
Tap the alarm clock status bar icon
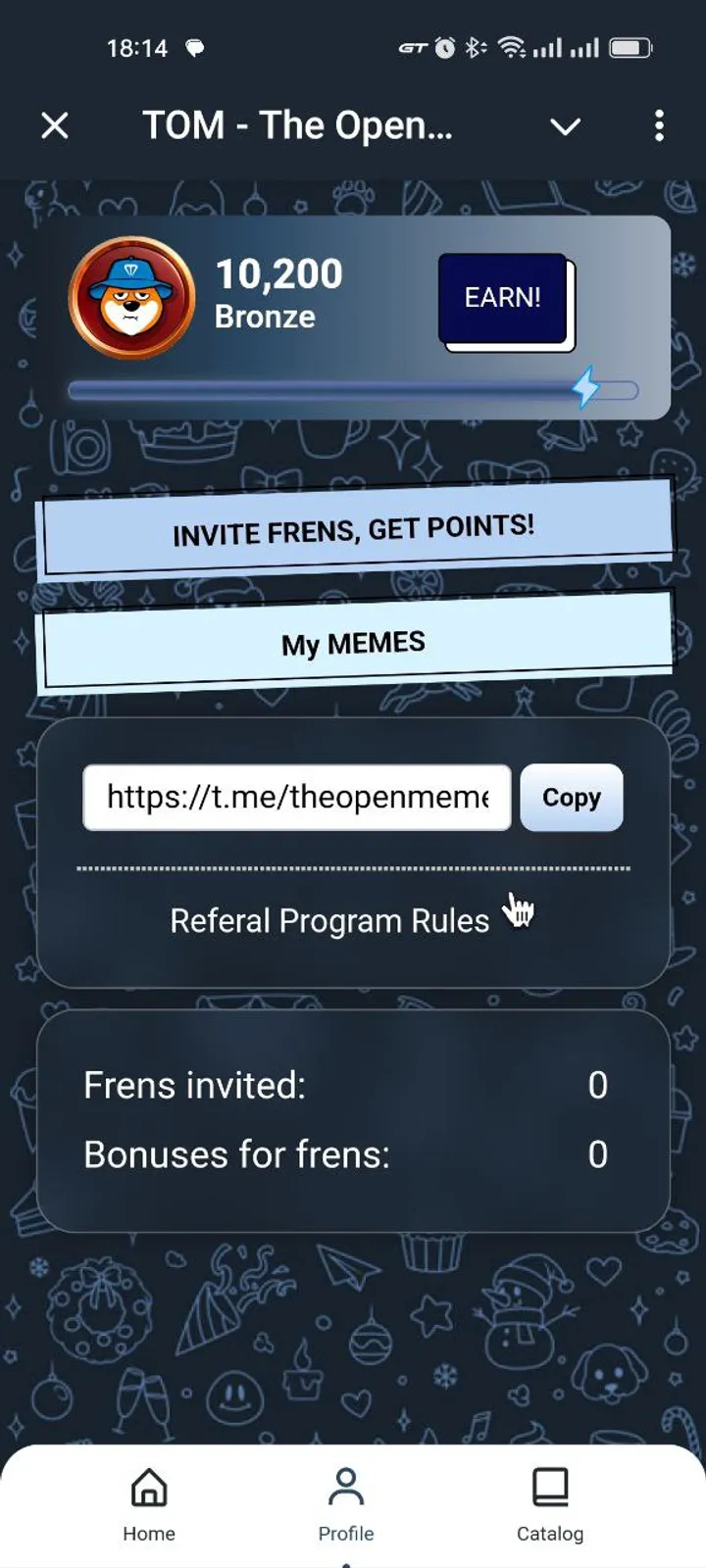pyautogui.click(x=444, y=46)
